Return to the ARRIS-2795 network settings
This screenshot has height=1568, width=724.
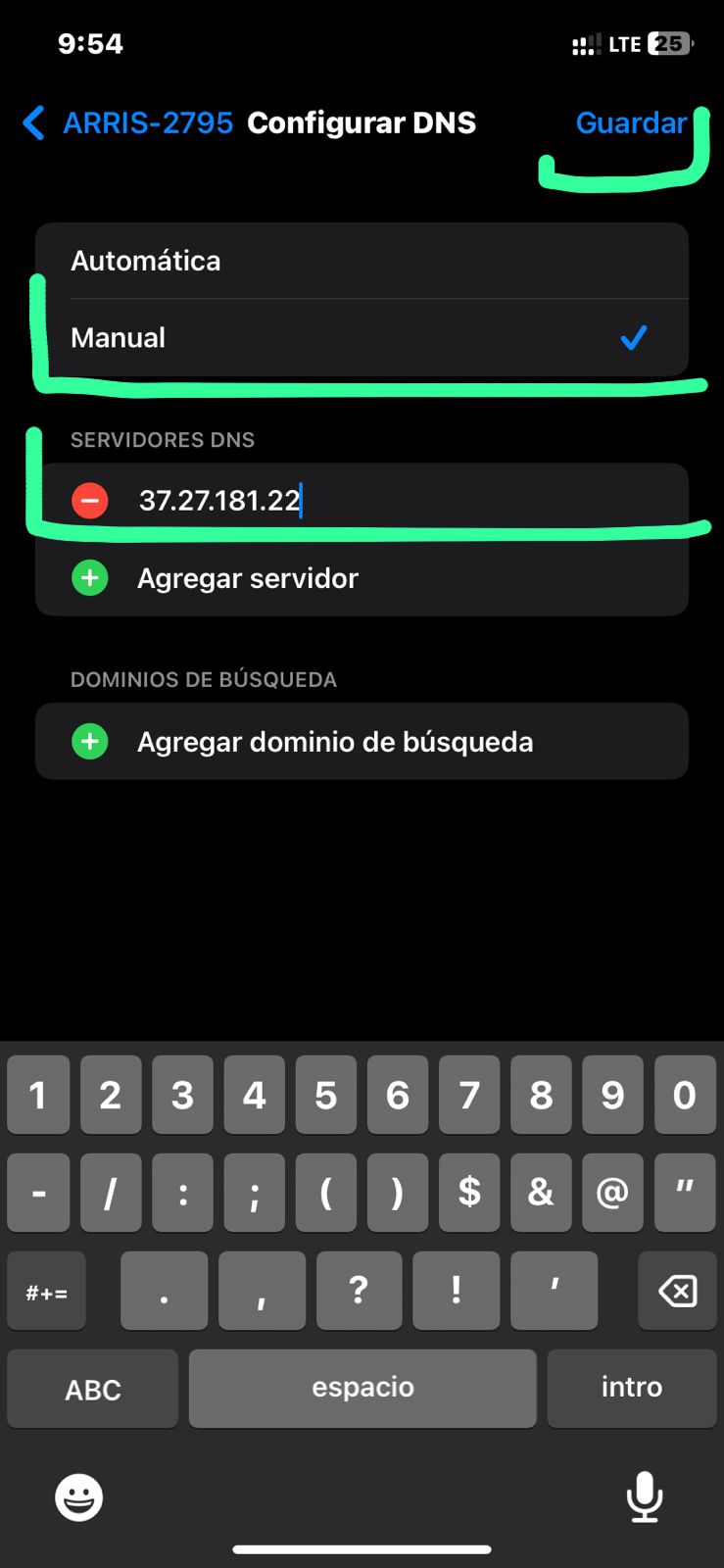click(147, 122)
